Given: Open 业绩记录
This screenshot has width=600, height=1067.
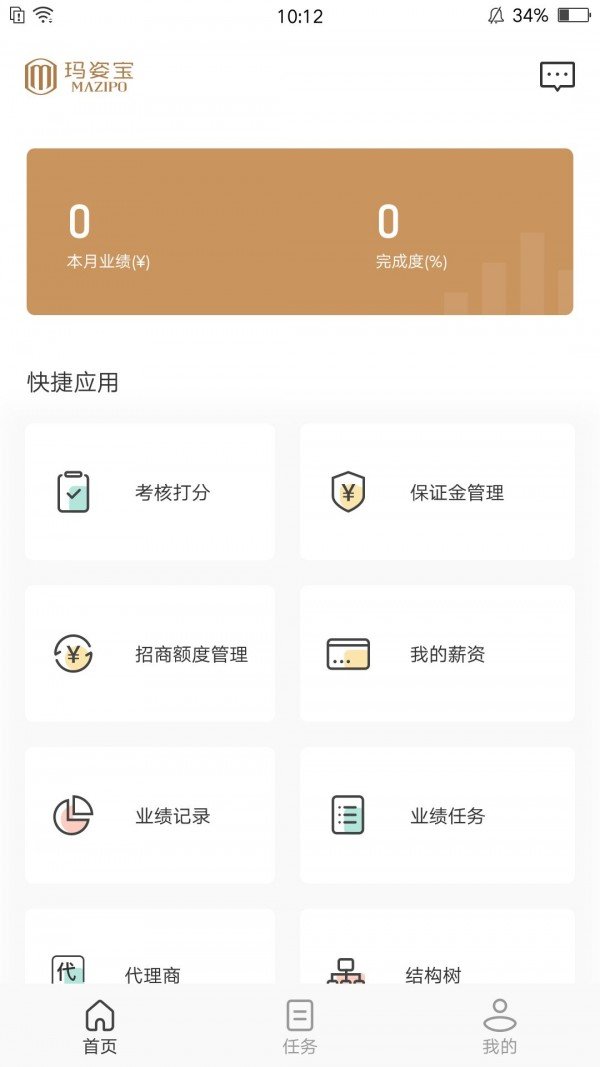Looking at the screenshot, I should click(150, 815).
